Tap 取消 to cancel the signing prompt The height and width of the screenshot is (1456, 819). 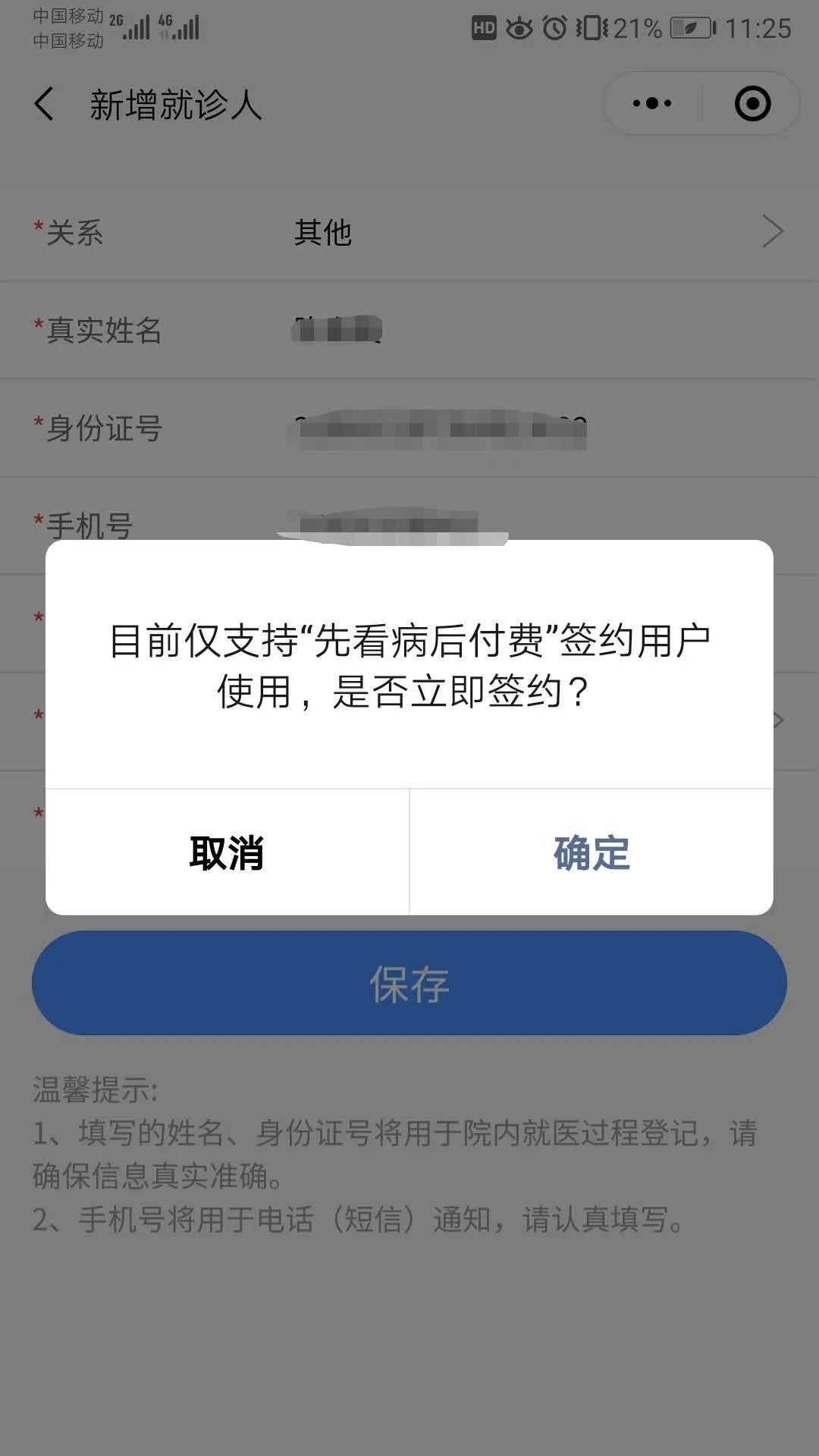[x=227, y=852]
